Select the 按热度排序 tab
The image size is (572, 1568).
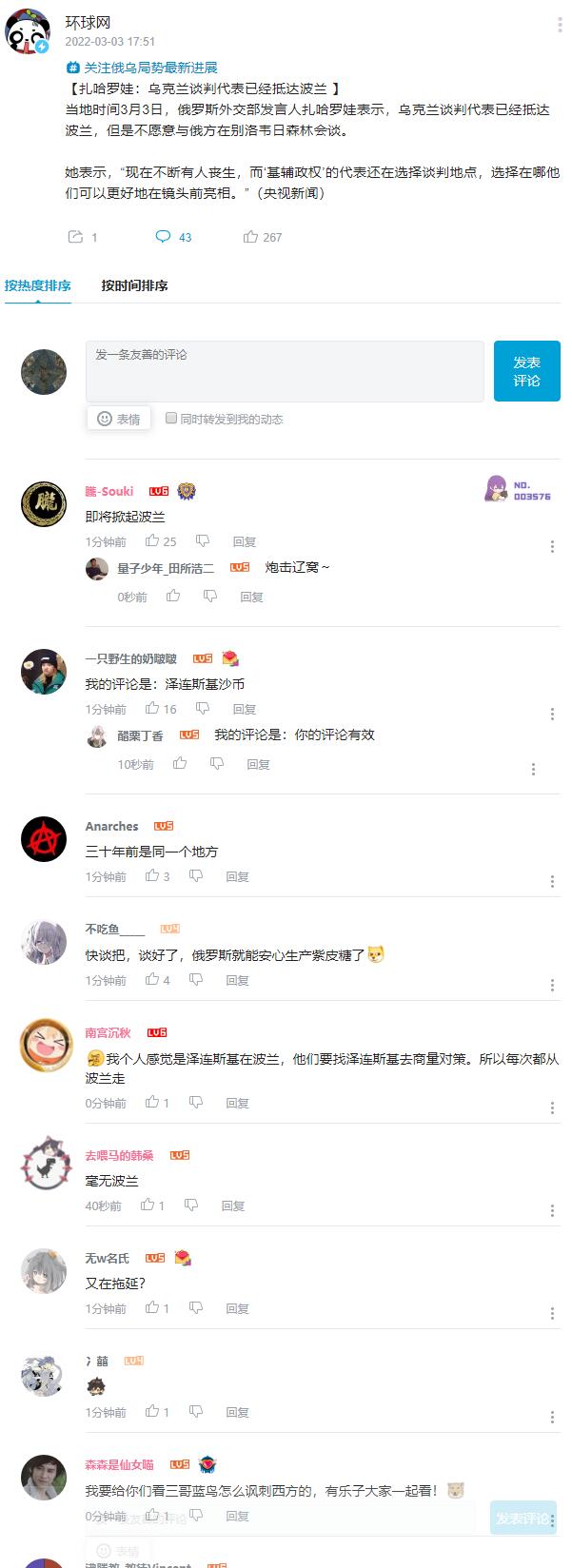[38, 285]
